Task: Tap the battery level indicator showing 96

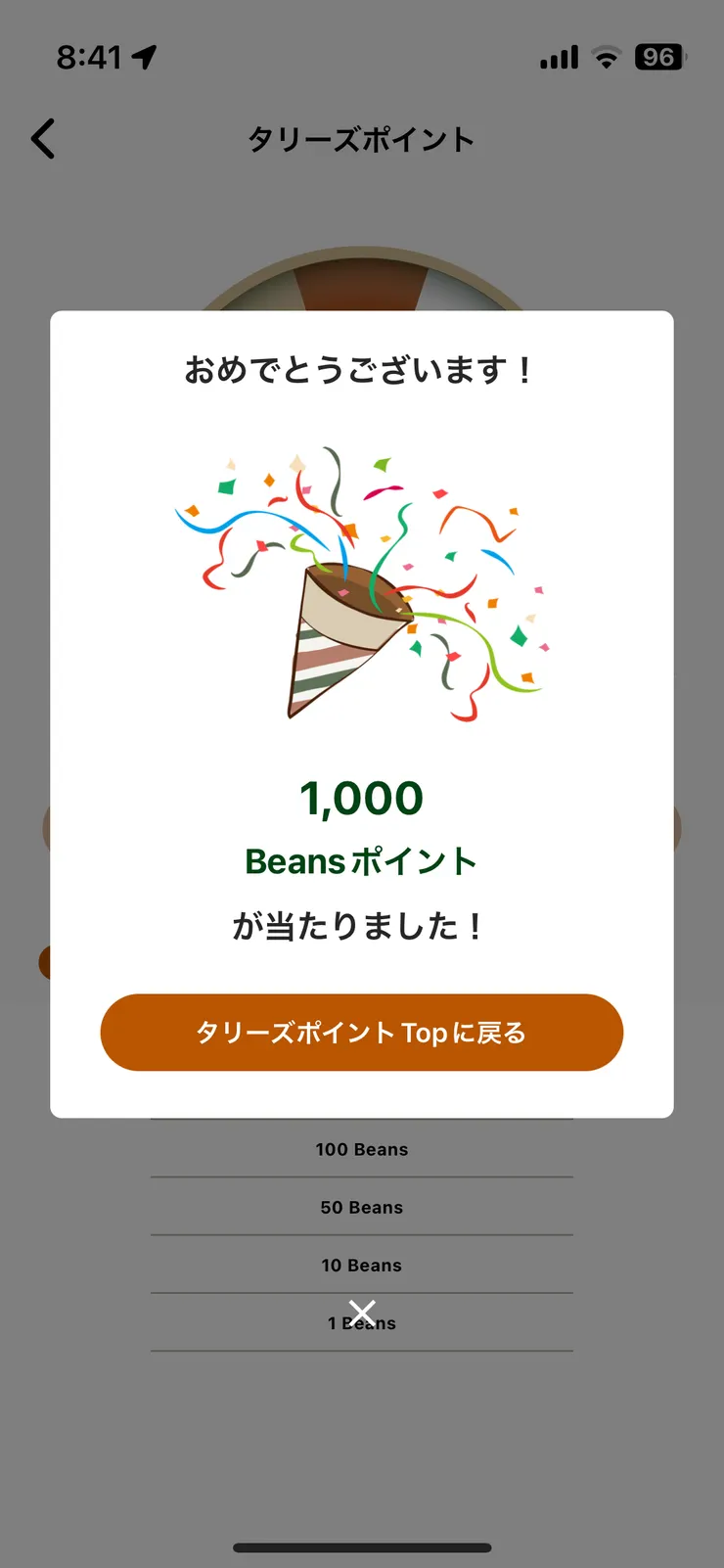Action: [658, 57]
